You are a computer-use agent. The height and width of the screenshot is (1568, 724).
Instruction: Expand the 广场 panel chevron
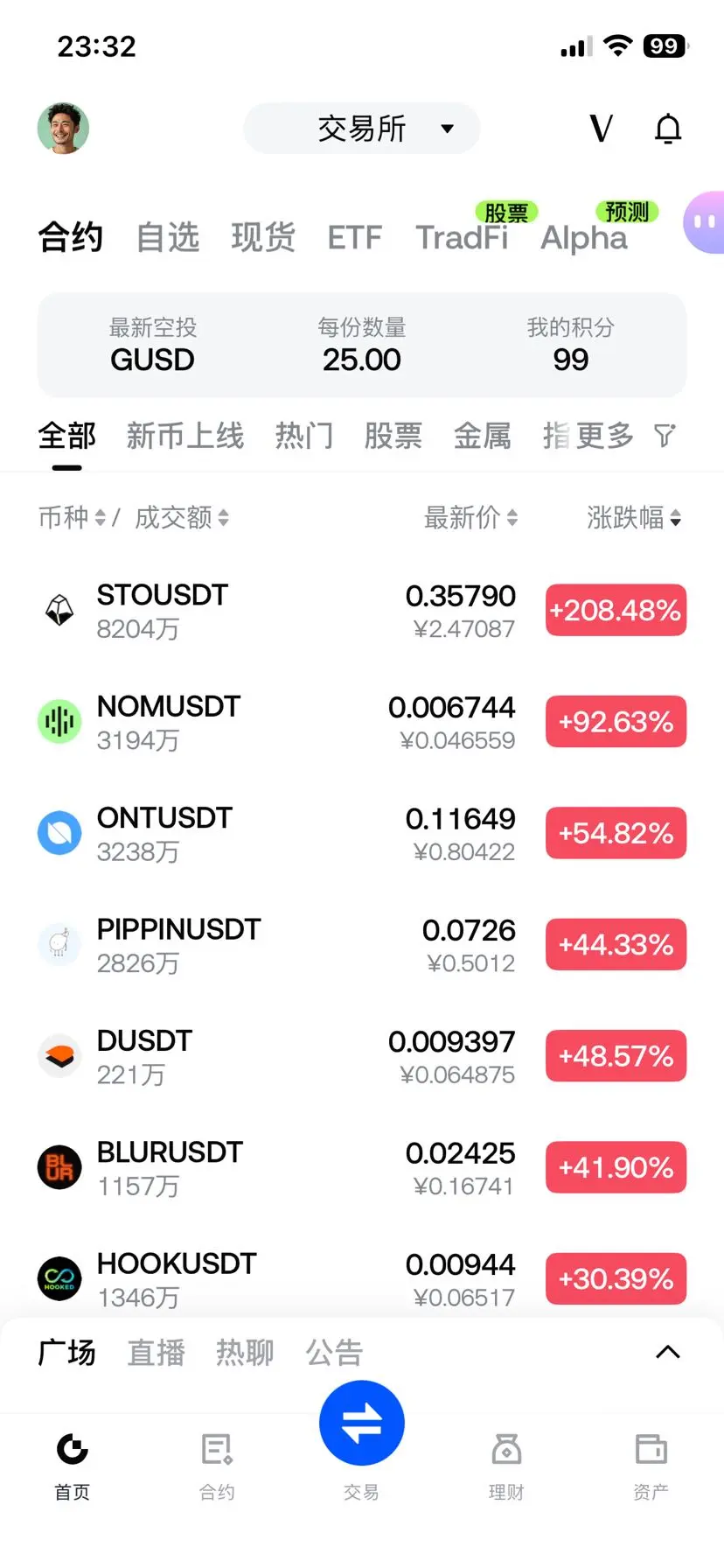tap(667, 1352)
